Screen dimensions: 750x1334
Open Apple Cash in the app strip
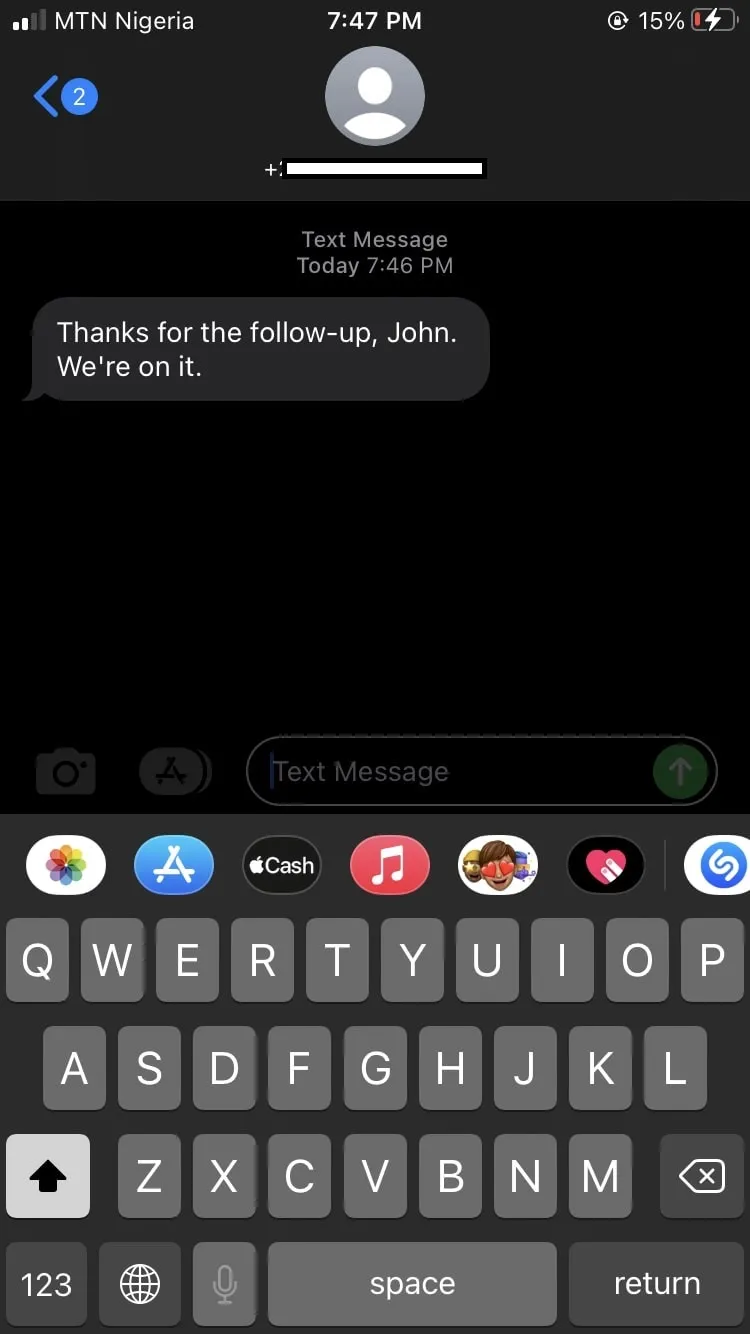[282, 865]
